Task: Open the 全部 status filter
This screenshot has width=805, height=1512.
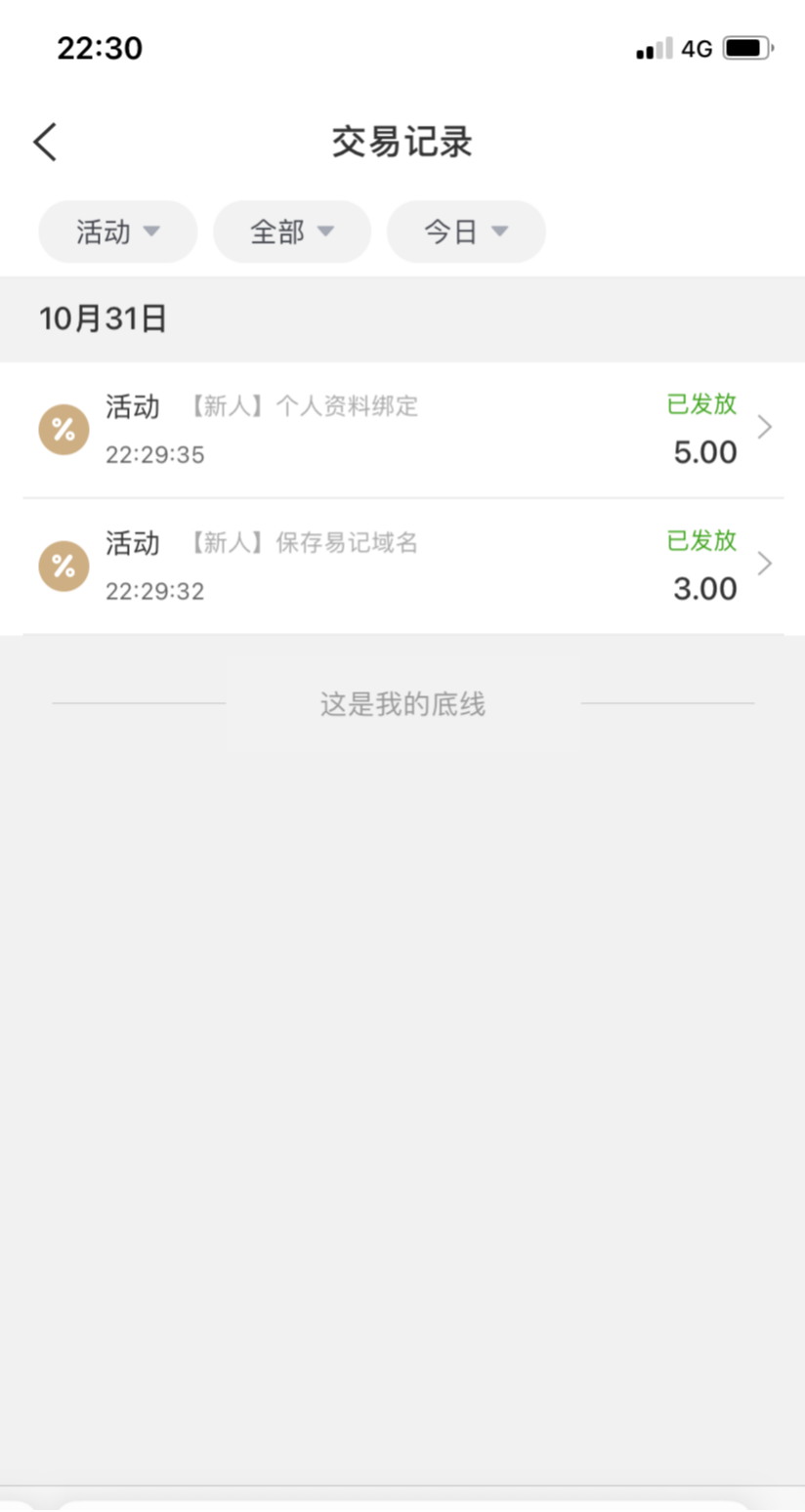Action: point(292,231)
